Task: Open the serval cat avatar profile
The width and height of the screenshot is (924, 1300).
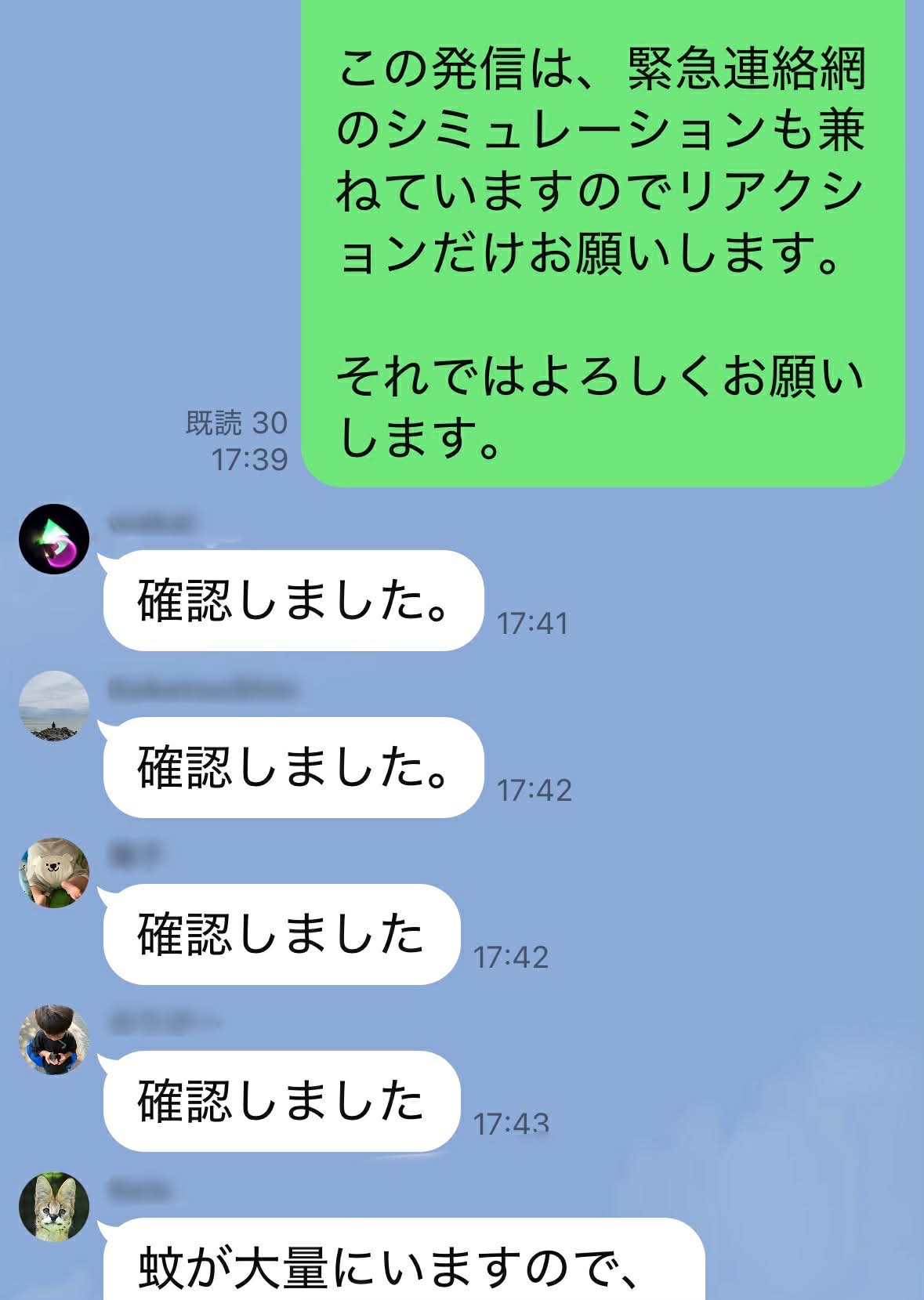Action: 54,1207
